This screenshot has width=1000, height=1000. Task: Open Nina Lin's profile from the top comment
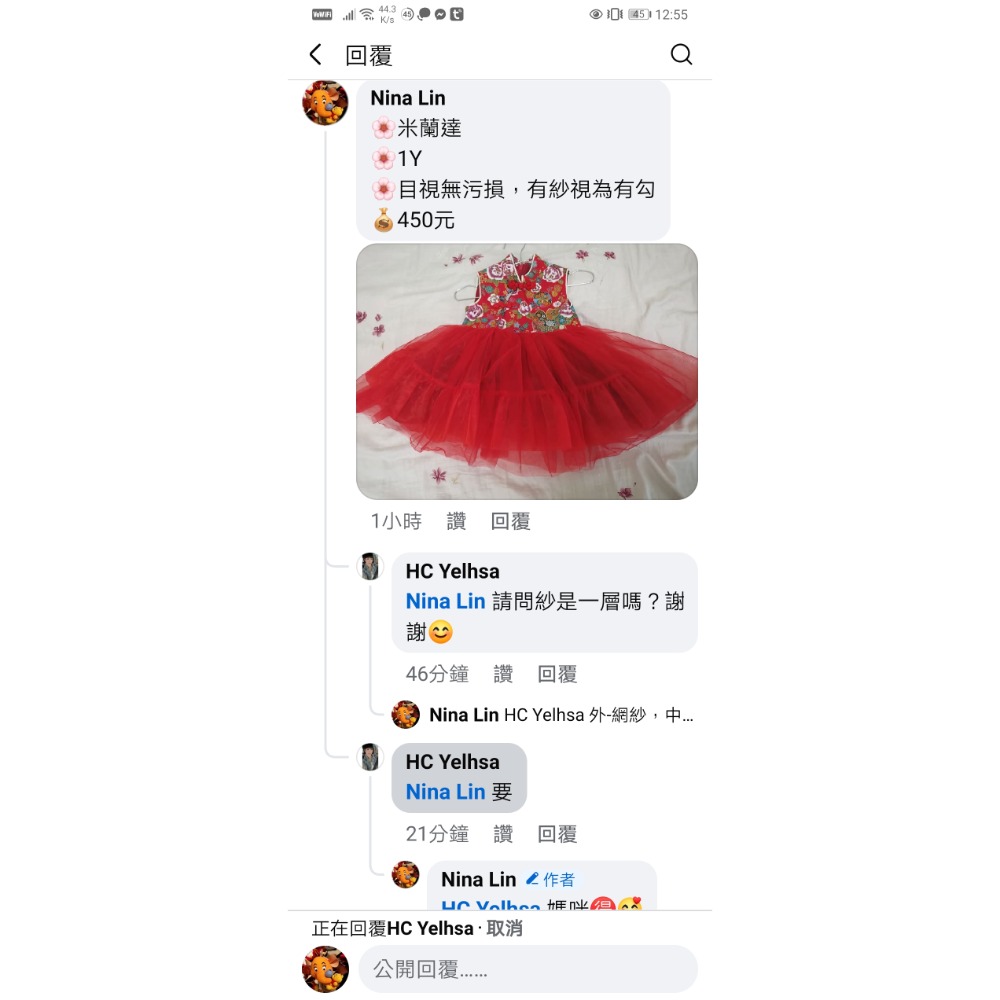407,98
